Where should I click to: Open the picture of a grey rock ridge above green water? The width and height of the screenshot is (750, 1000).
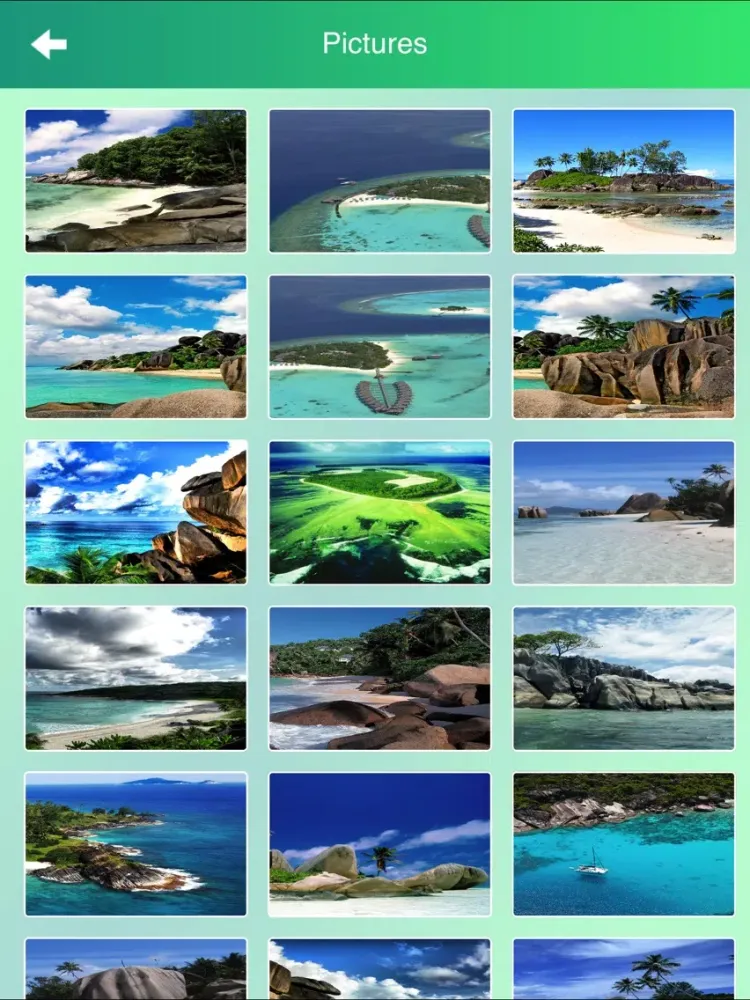(x=624, y=678)
